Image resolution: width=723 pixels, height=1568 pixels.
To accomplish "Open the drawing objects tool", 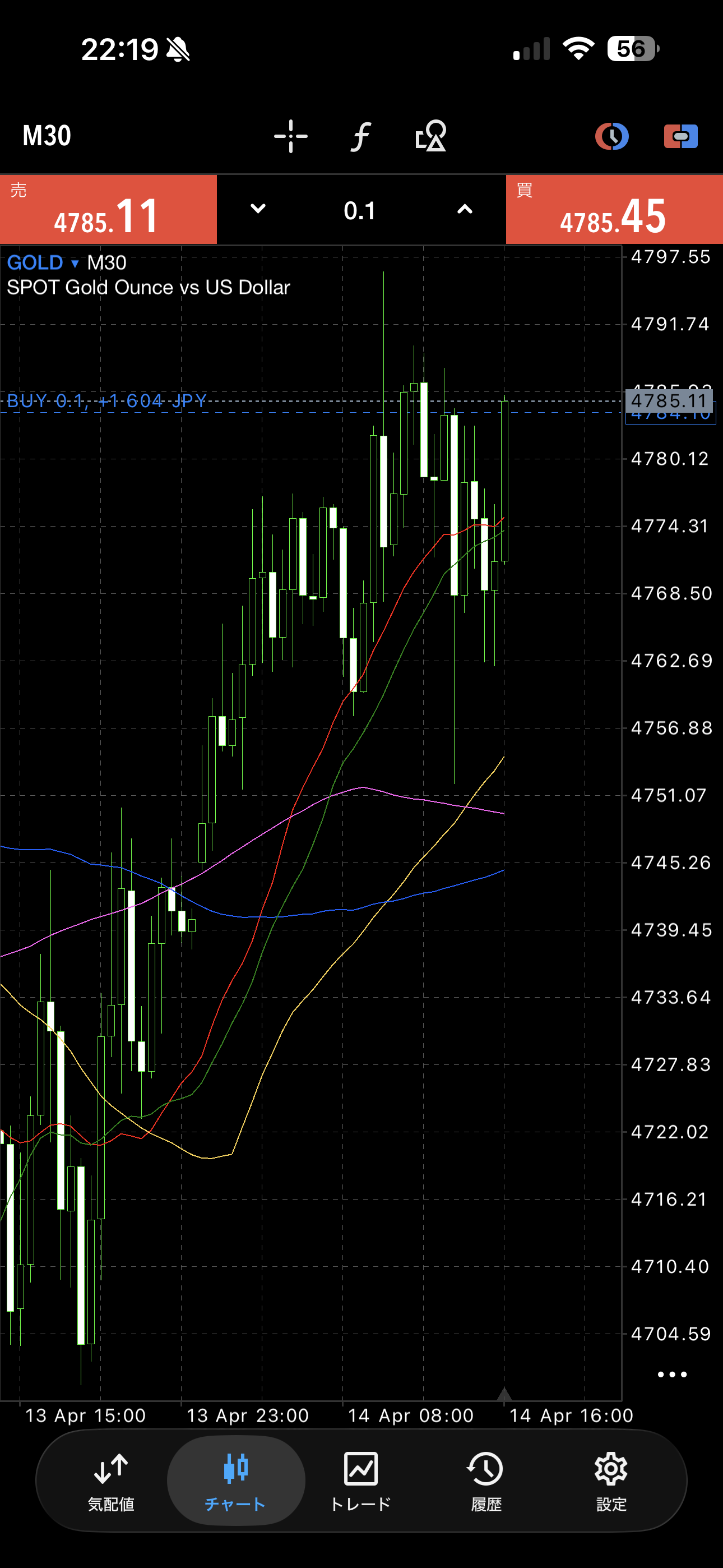I will tap(430, 136).
